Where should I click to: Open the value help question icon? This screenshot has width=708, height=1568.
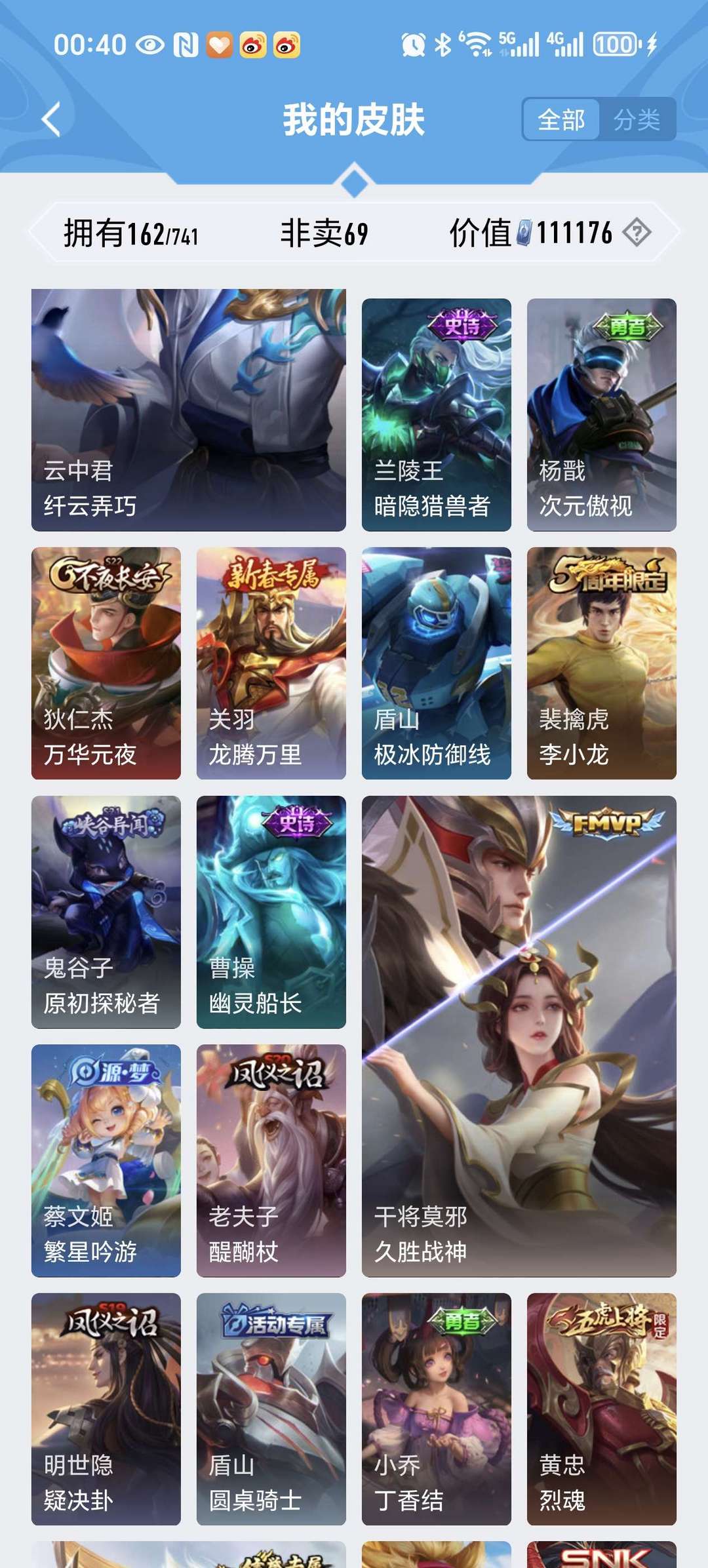coord(637,232)
